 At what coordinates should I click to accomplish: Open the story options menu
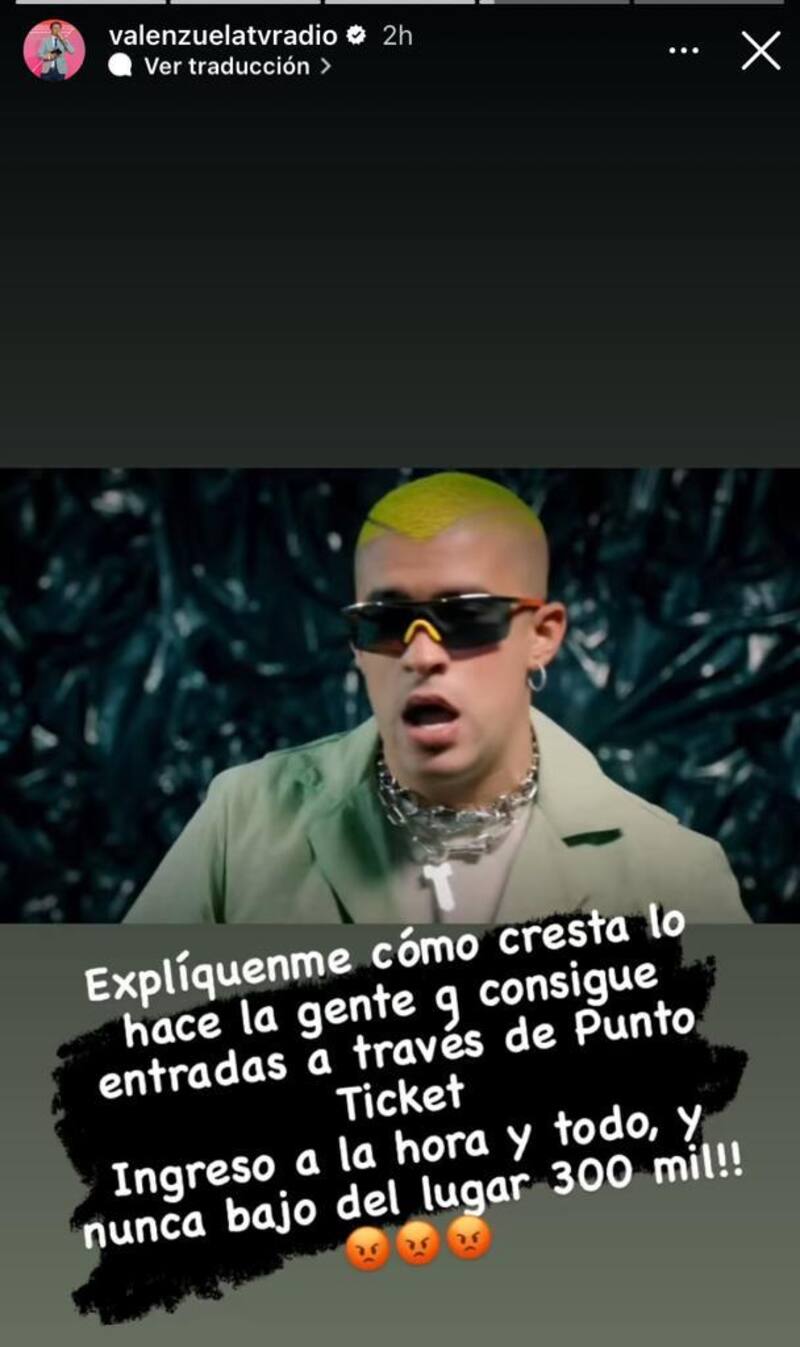[x=683, y=50]
